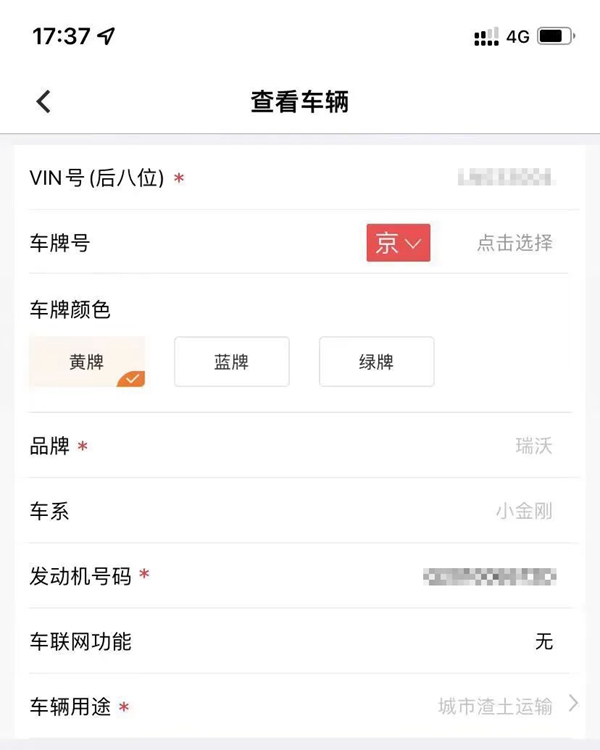Select 蓝牌 plate color
The width and height of the screenshot is (600, 750).
tap(231, 362)
